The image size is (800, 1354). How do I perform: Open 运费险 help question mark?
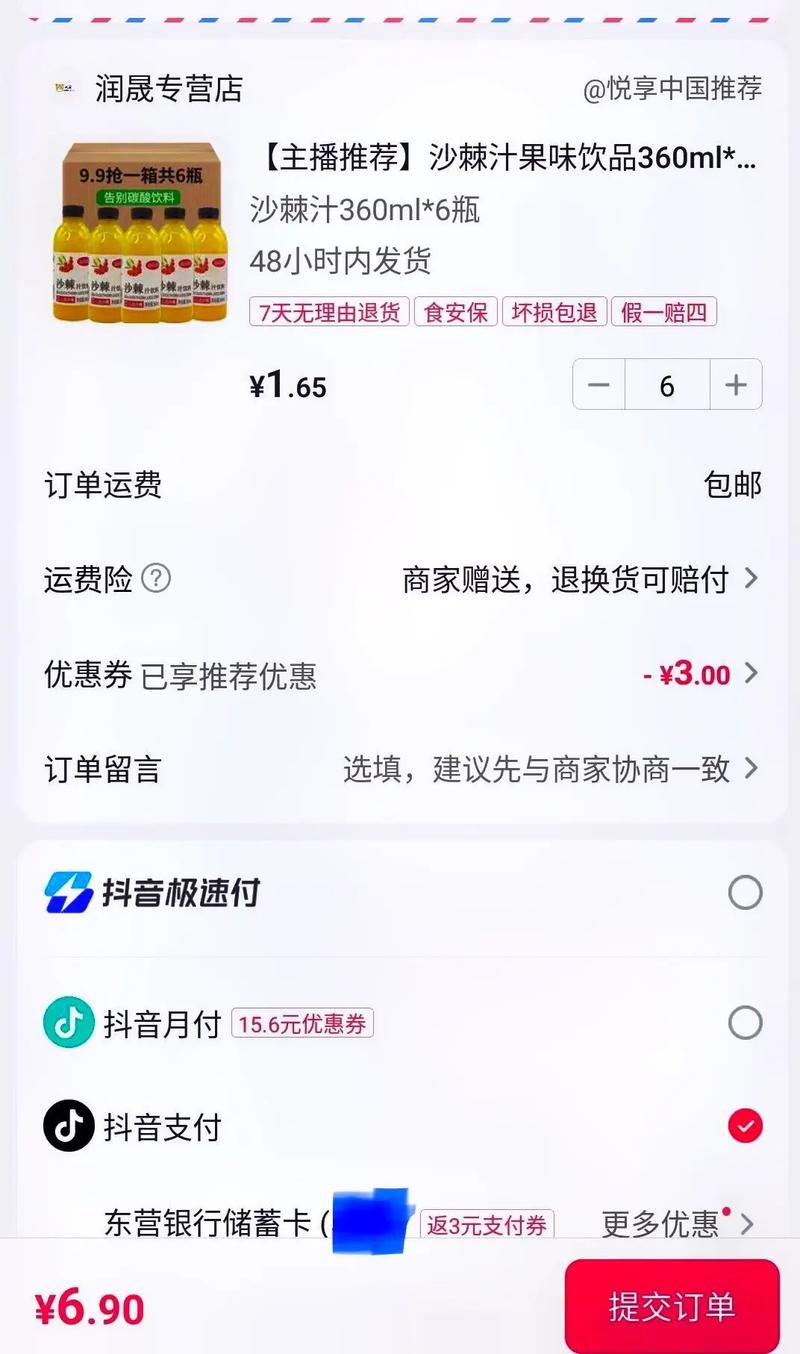click(156, 578)
